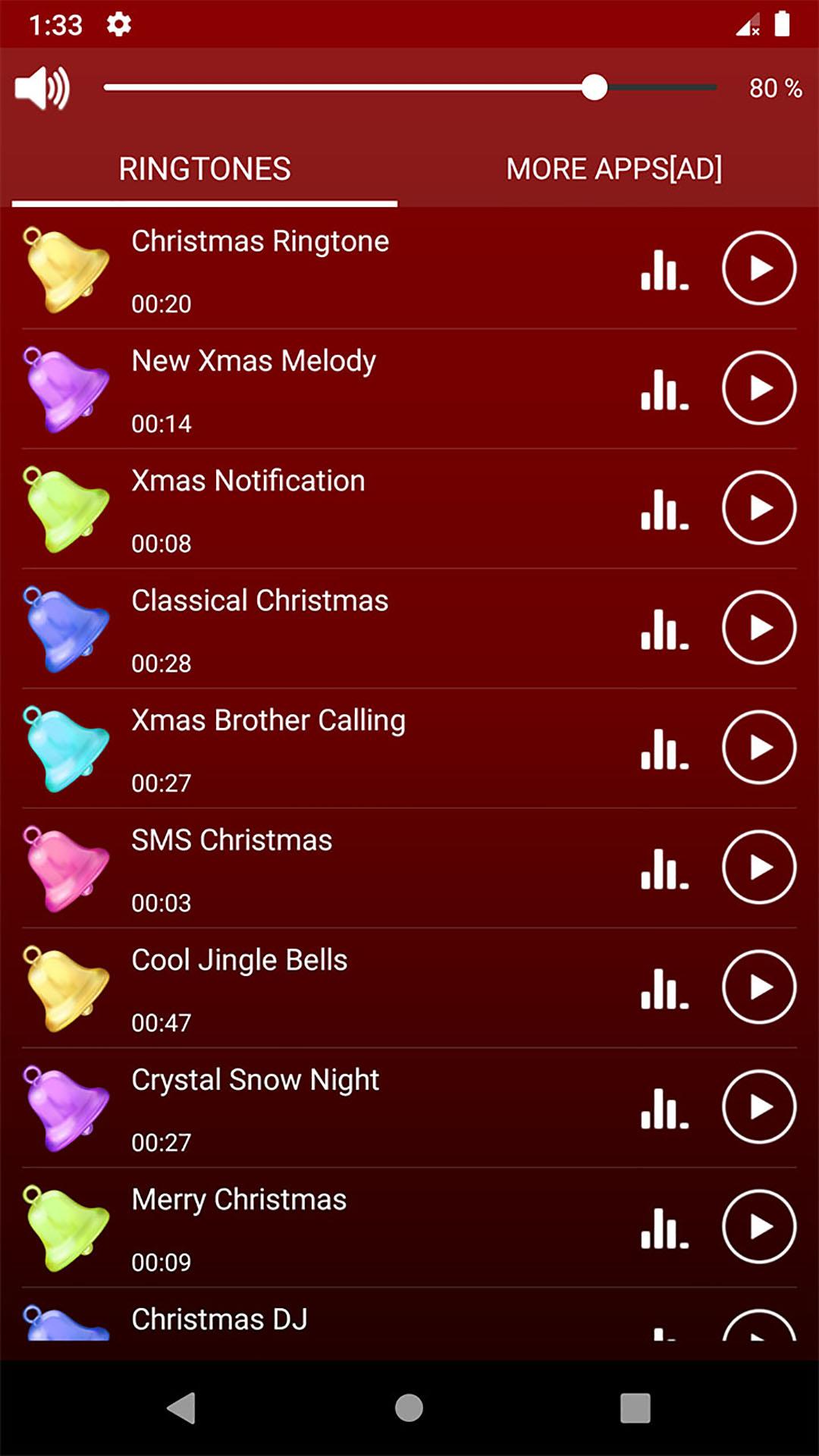Mute using the speaker volume icon

point(42,88)
